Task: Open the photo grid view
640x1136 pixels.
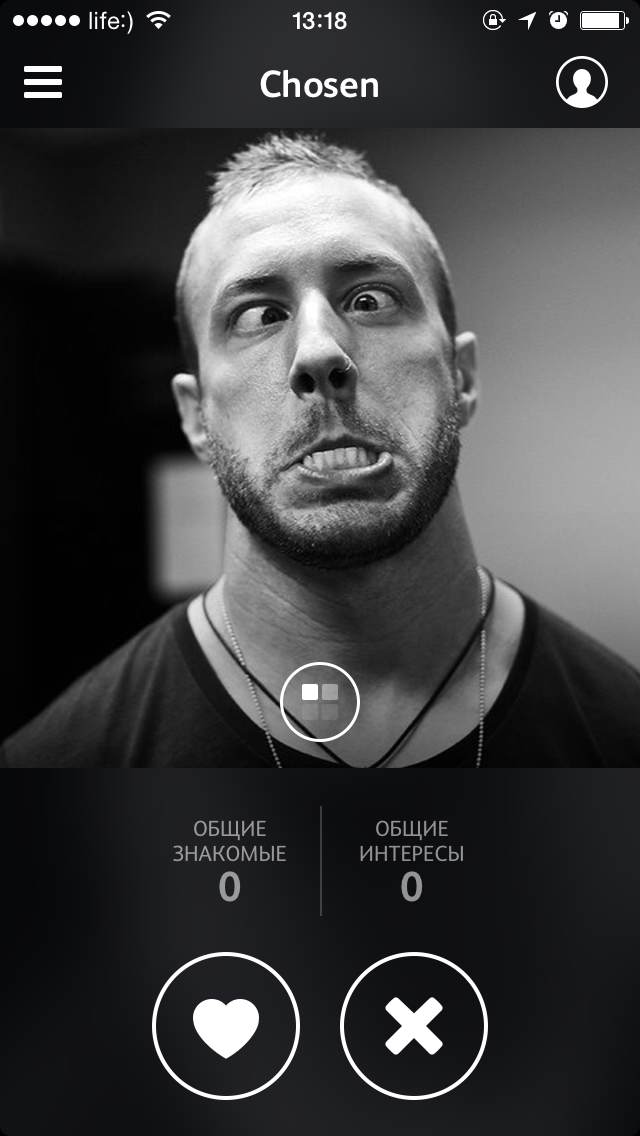Action: [320, 701]
